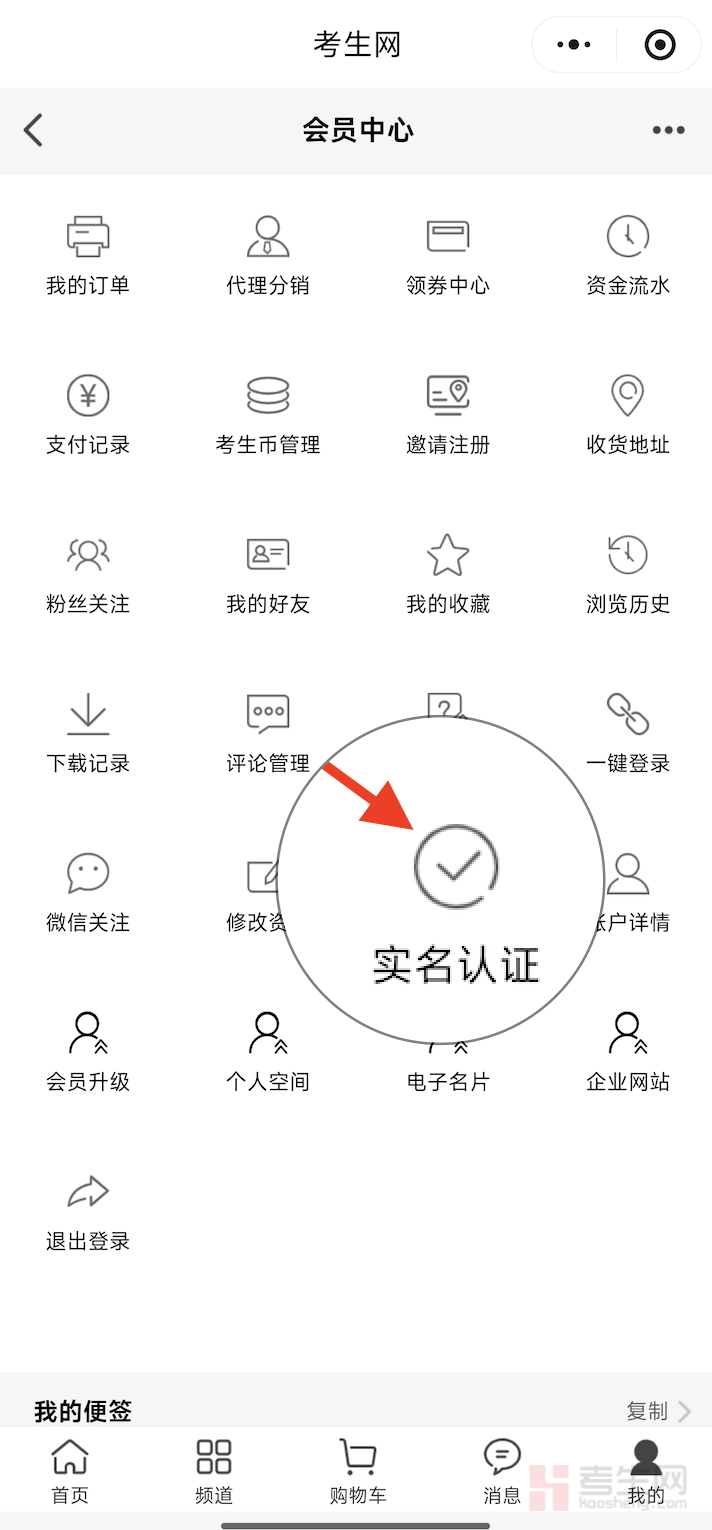Switch to the 购物车 tab
712x1530 pixels.
358,1472
